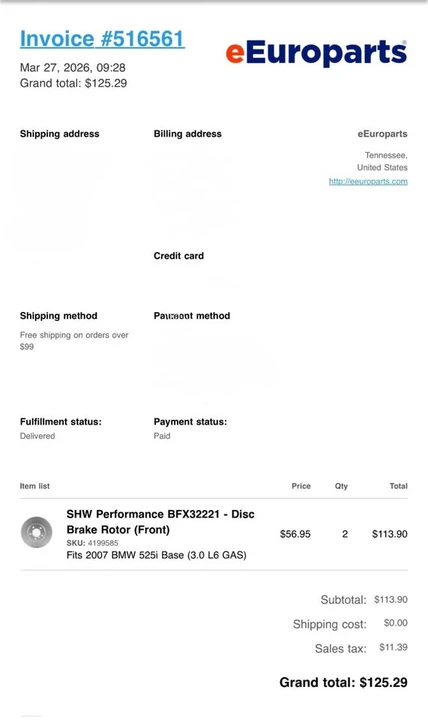Open the Invoice #516561 link
The height and width of the screenshot is (720, 428).
[x=102, y=39]
